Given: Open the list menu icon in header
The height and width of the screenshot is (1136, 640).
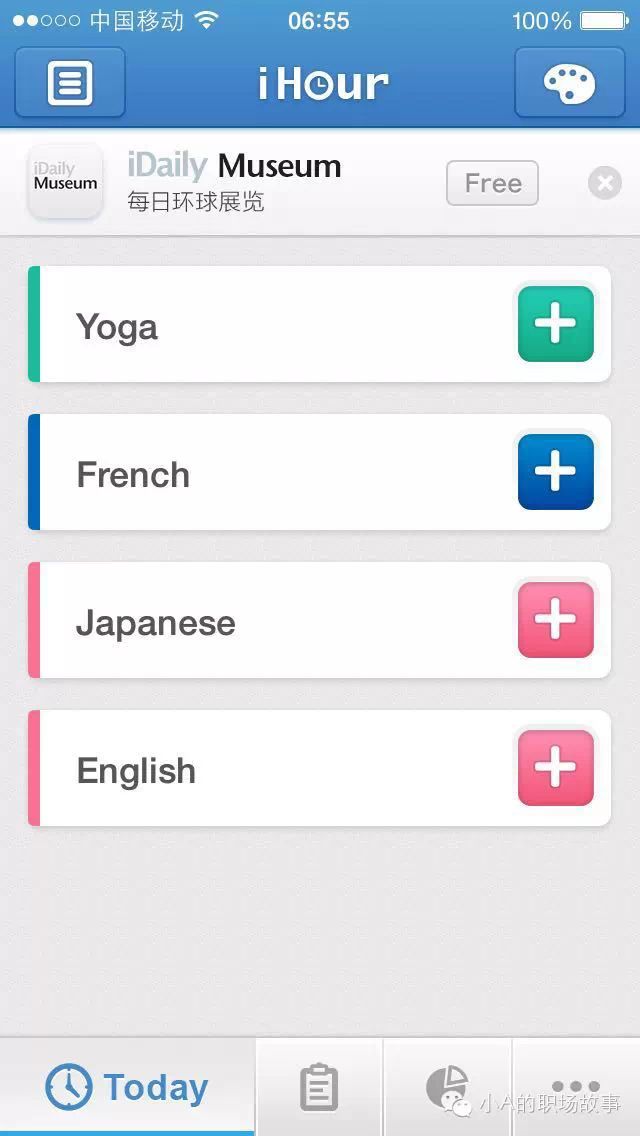Looking at the screenshot, I should pos(70,83).
